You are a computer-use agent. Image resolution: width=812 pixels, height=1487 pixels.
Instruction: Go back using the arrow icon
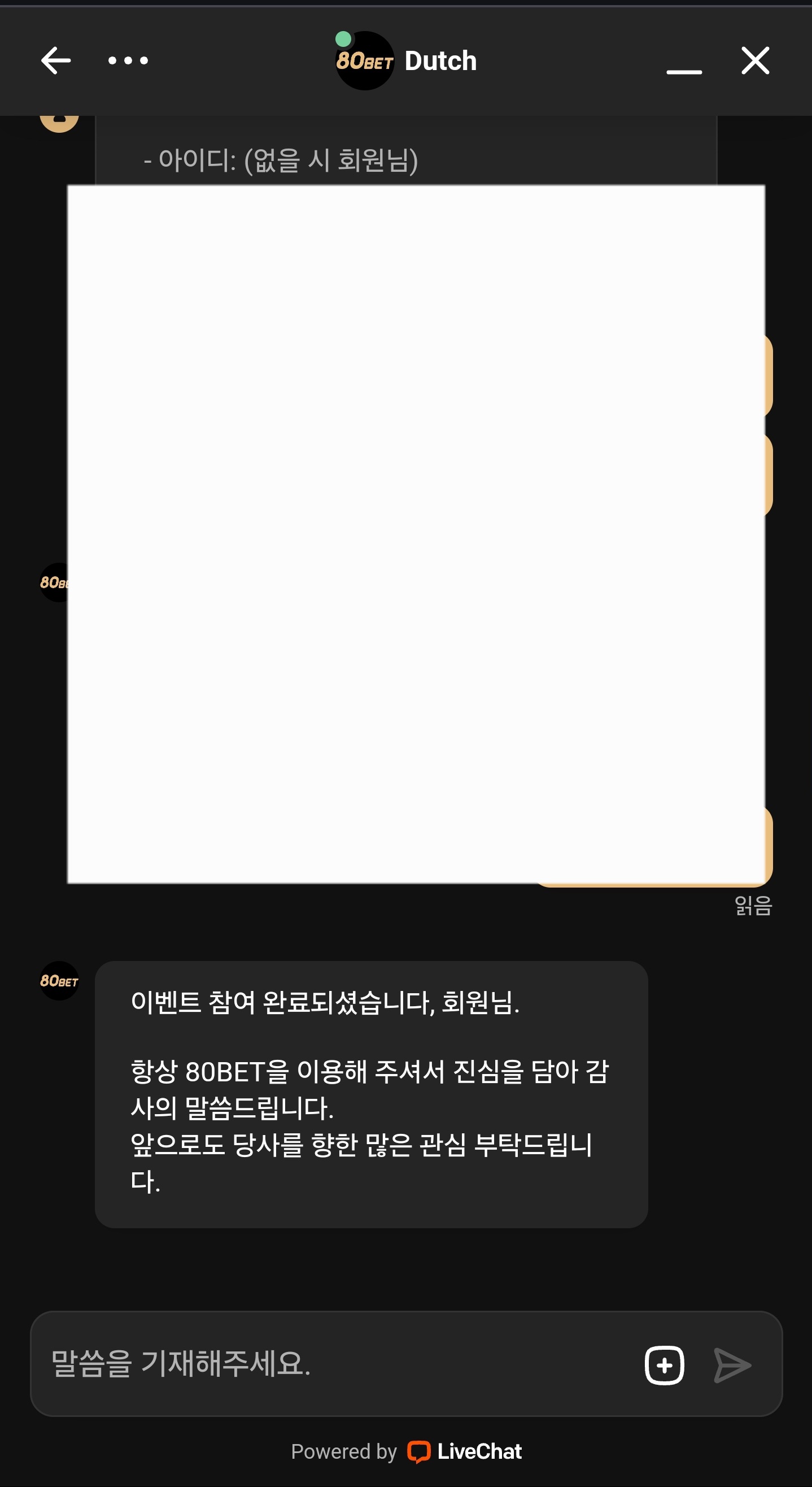coord(56,60)
